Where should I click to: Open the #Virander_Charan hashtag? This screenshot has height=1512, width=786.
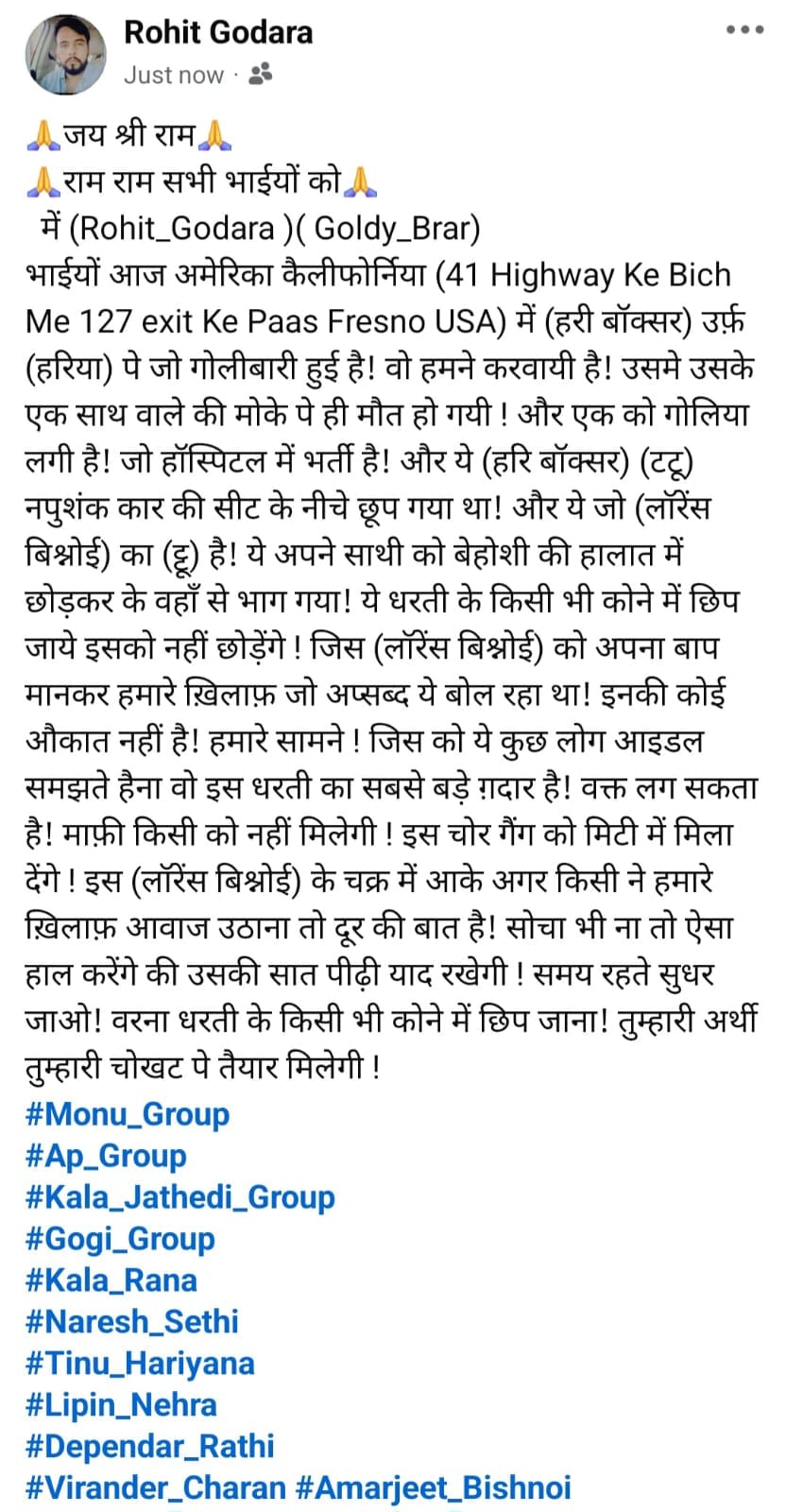[156, 1487]
